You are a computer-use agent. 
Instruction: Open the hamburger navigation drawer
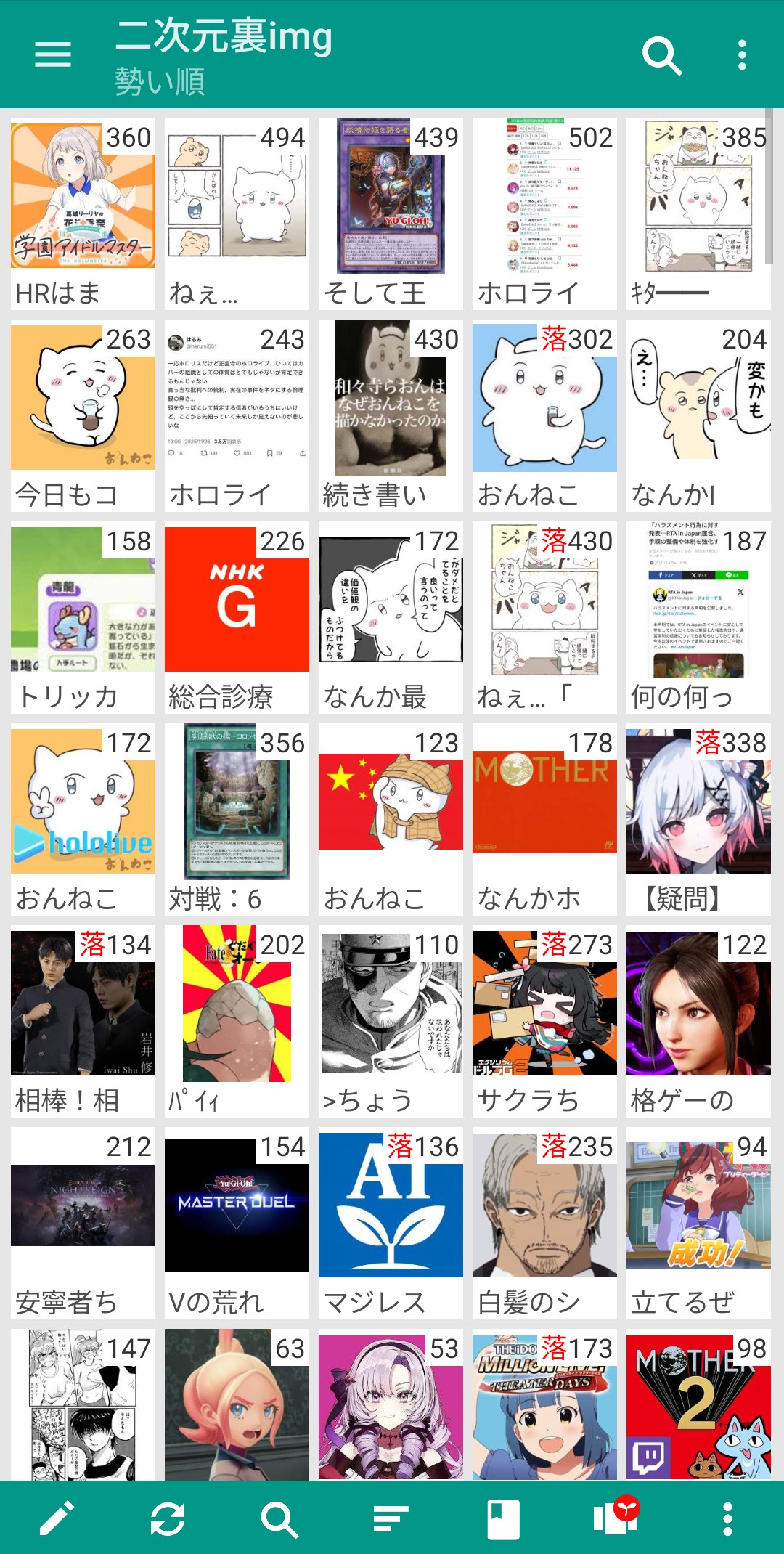click(53, 54)
